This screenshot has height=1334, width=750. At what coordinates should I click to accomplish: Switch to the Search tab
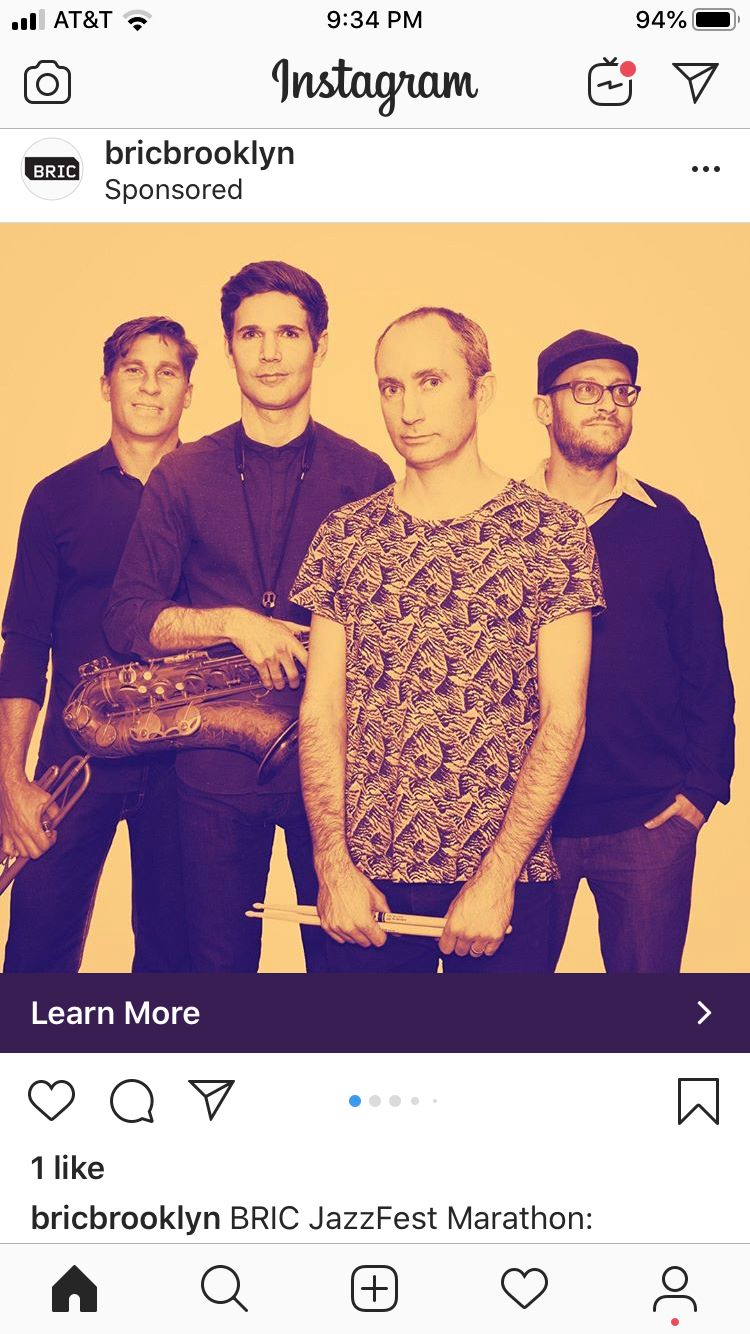(x=224, y=1289)
